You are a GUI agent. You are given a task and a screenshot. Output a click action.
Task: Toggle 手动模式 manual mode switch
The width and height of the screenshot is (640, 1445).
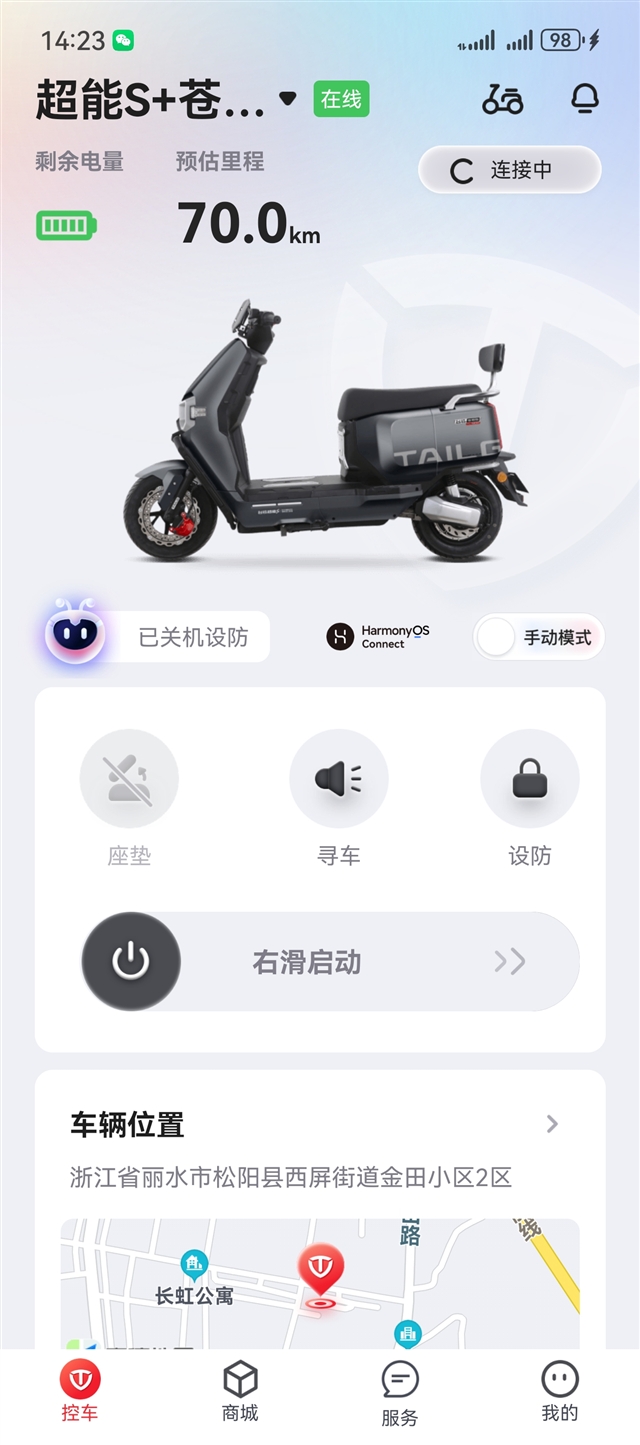coord(539,637)
